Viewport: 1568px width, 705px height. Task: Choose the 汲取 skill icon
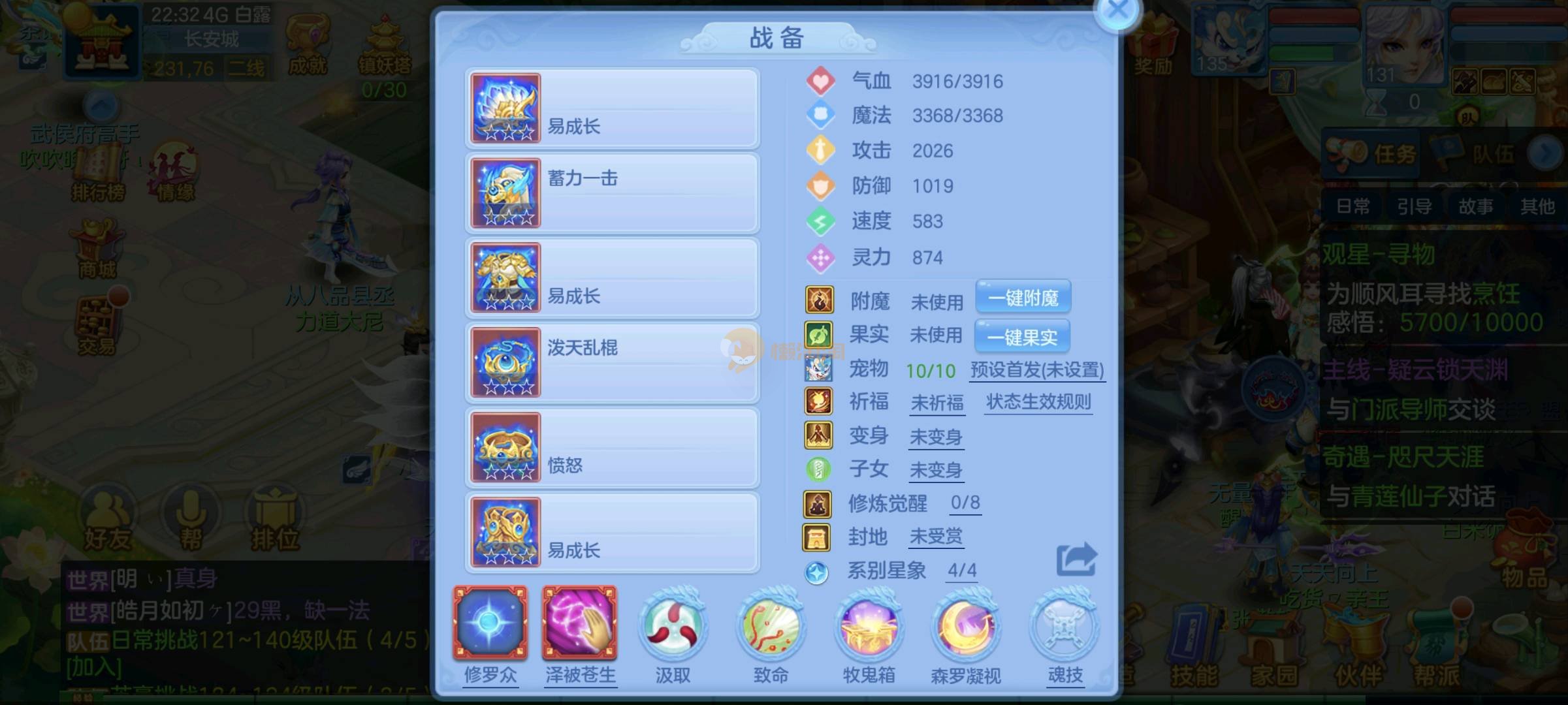tap(673, 627)
